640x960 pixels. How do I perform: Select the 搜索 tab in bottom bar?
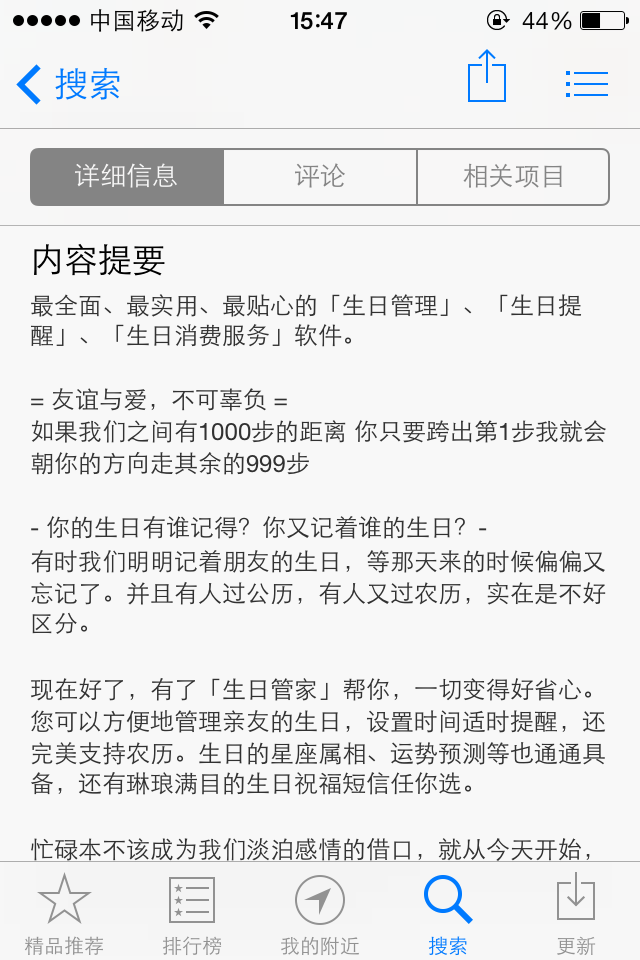tap(448, 912)
